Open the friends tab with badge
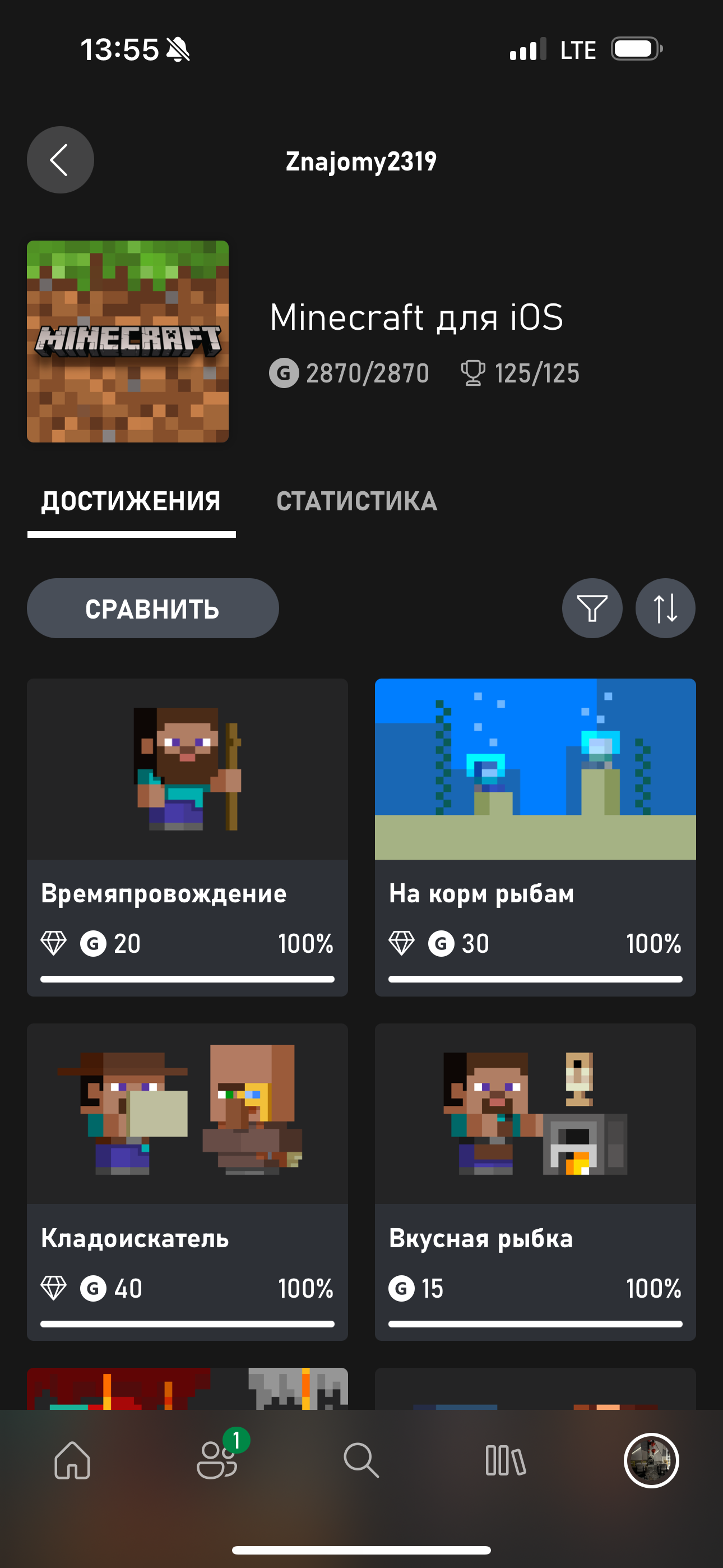Screen dimensions: 723x1568 [x=217, y=1460]
